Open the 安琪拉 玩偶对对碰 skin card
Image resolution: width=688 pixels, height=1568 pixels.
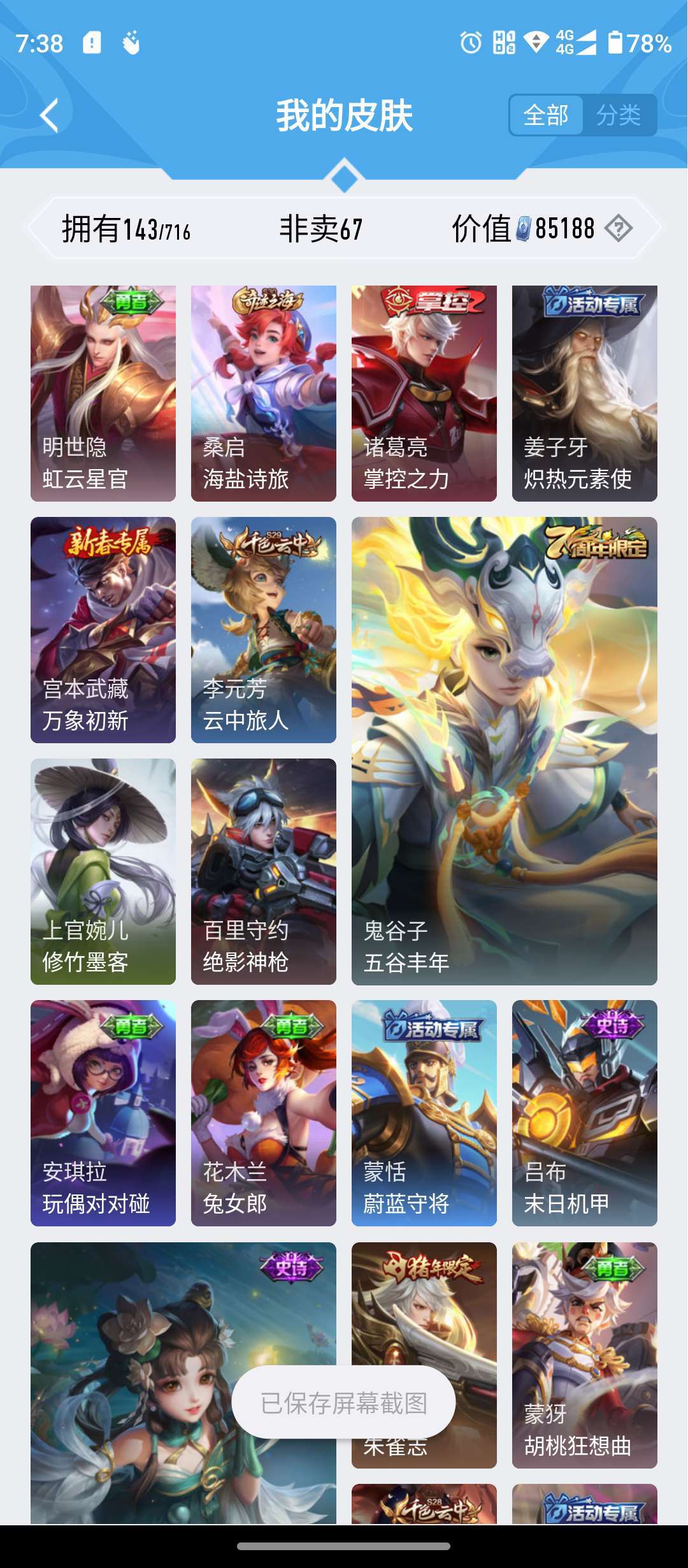[x=103, y=1113]
